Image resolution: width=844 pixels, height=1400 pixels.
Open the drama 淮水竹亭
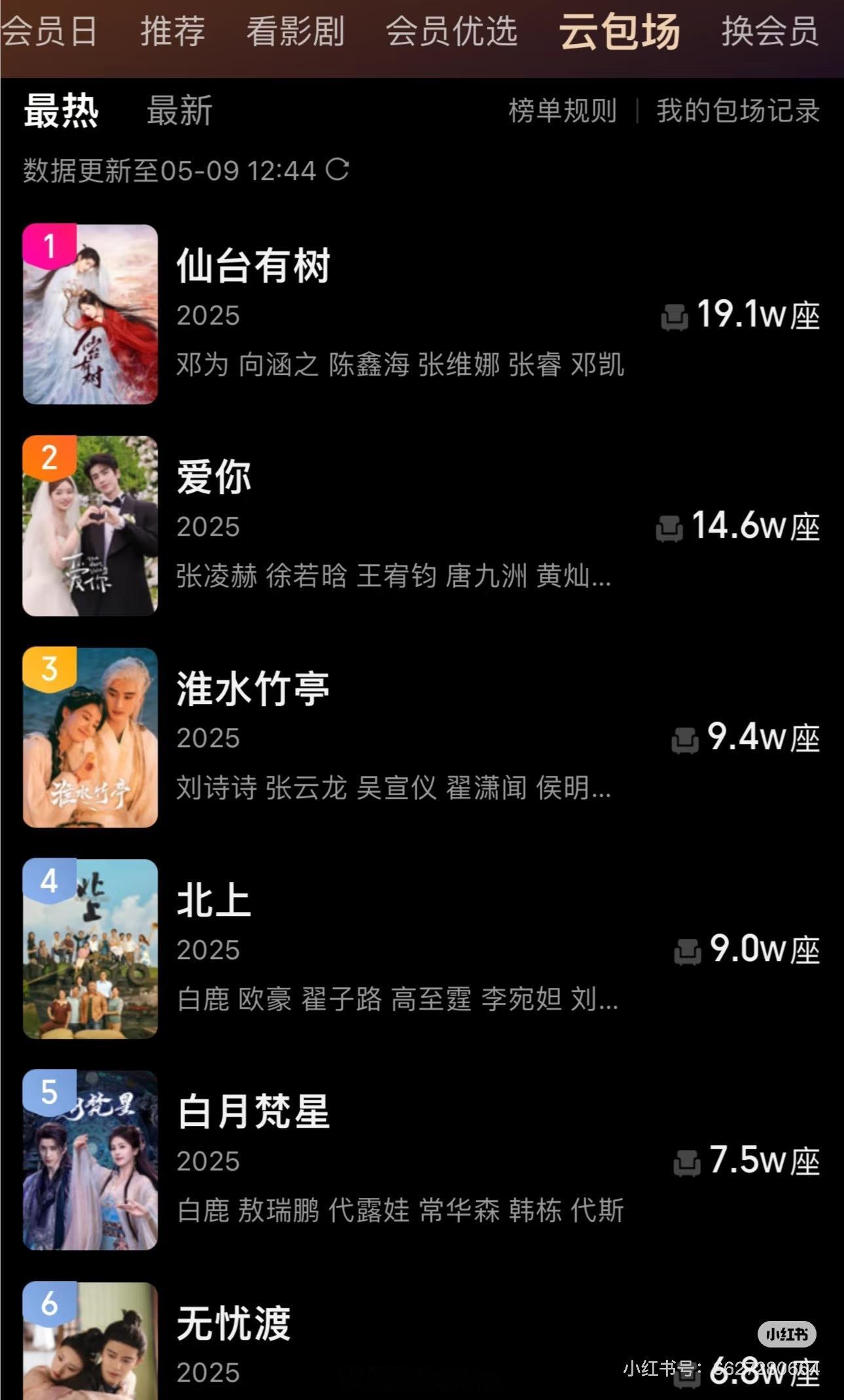[253, 689]
